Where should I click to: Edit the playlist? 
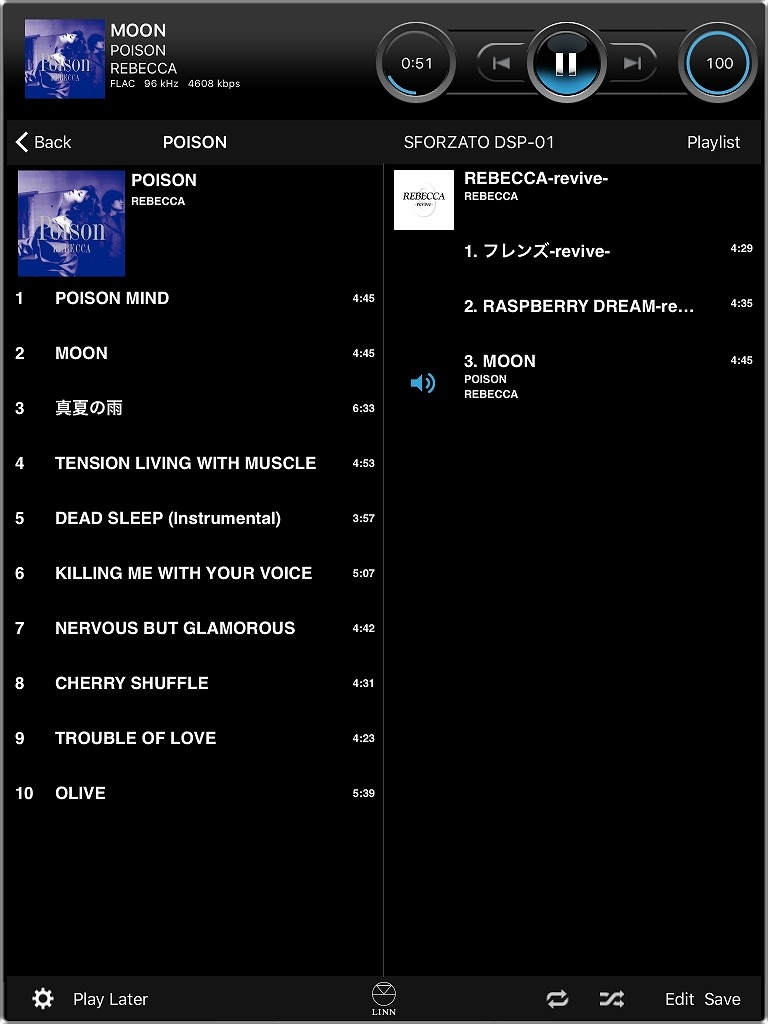679,998
